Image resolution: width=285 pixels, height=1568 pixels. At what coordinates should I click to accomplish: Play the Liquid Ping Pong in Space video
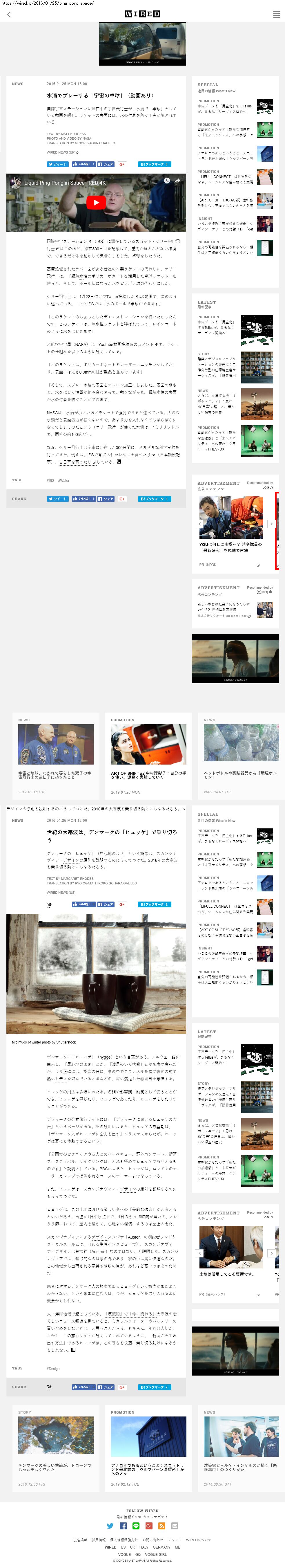[96, 203]
